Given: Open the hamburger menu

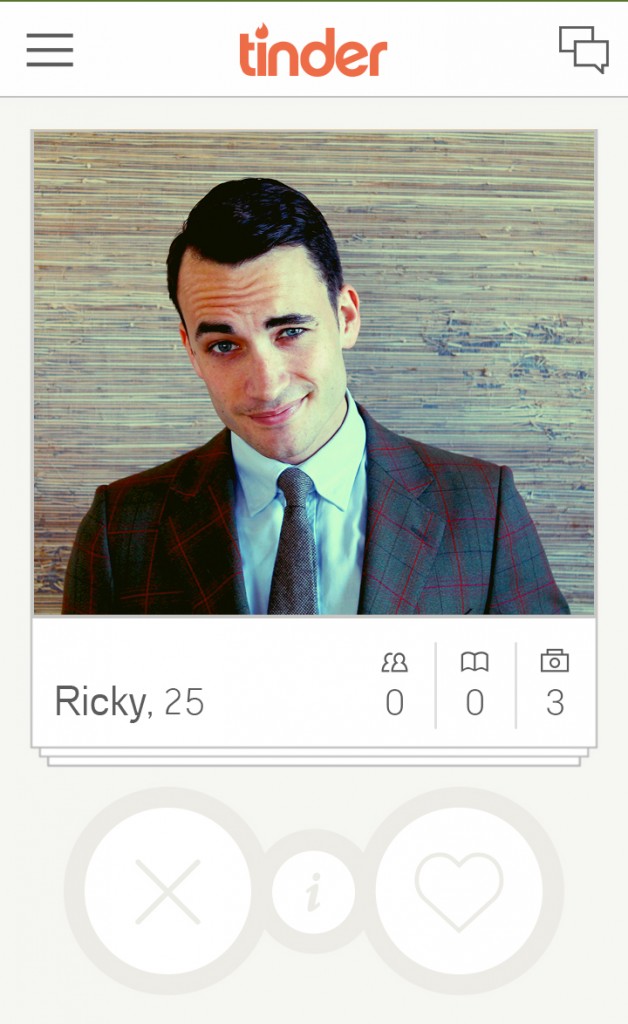Looking at the screenshot, I should click(x=50, y=50).
